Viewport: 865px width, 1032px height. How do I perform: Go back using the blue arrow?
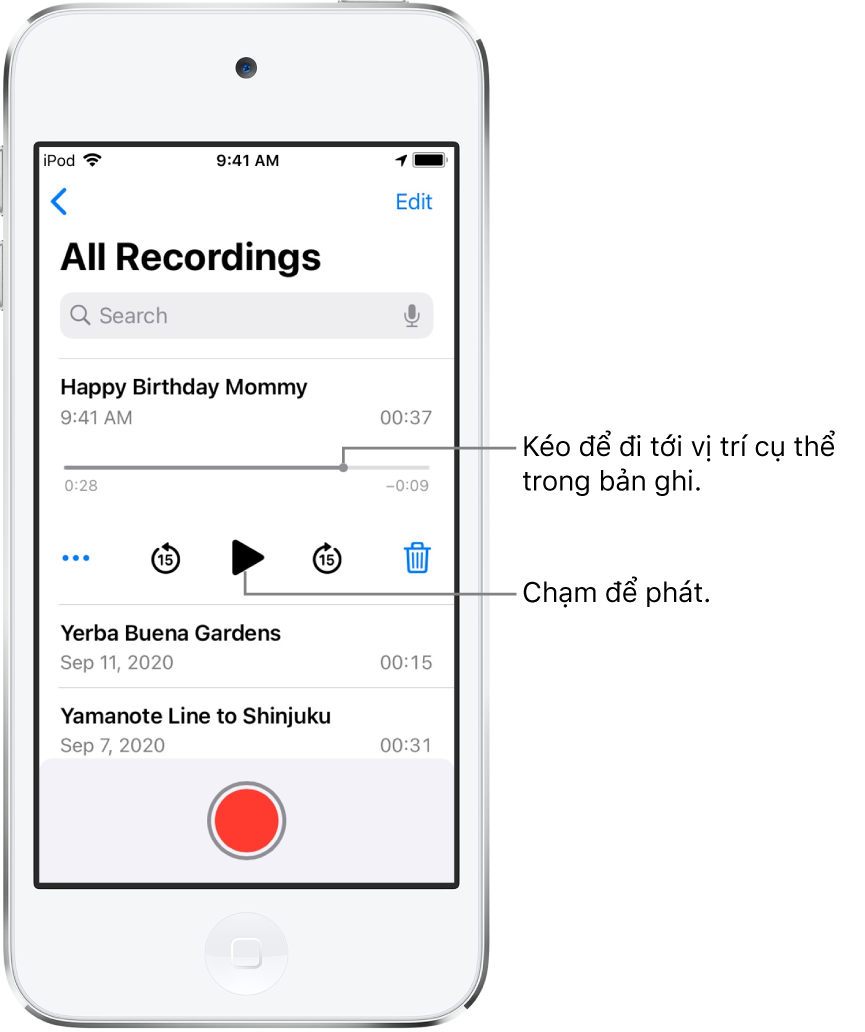59,202
